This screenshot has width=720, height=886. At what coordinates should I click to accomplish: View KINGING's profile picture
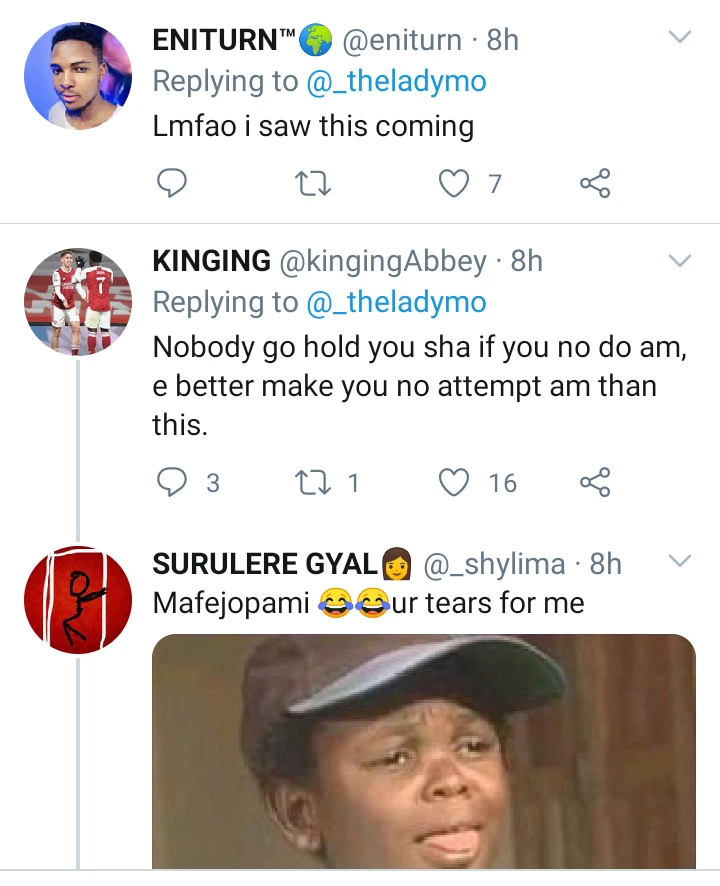(x=78, y=302)
